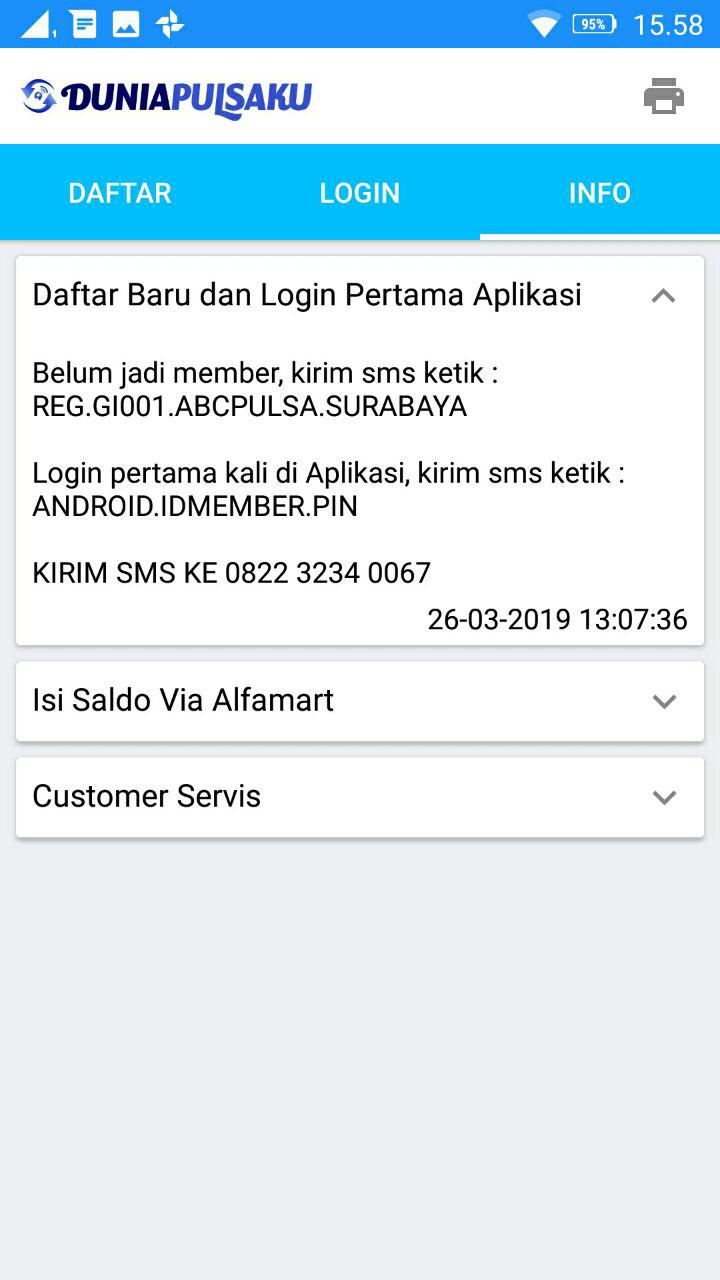This screenshot has height=1280, width=720.
Task: Select the INFO tab
Action: pos(599,193)
